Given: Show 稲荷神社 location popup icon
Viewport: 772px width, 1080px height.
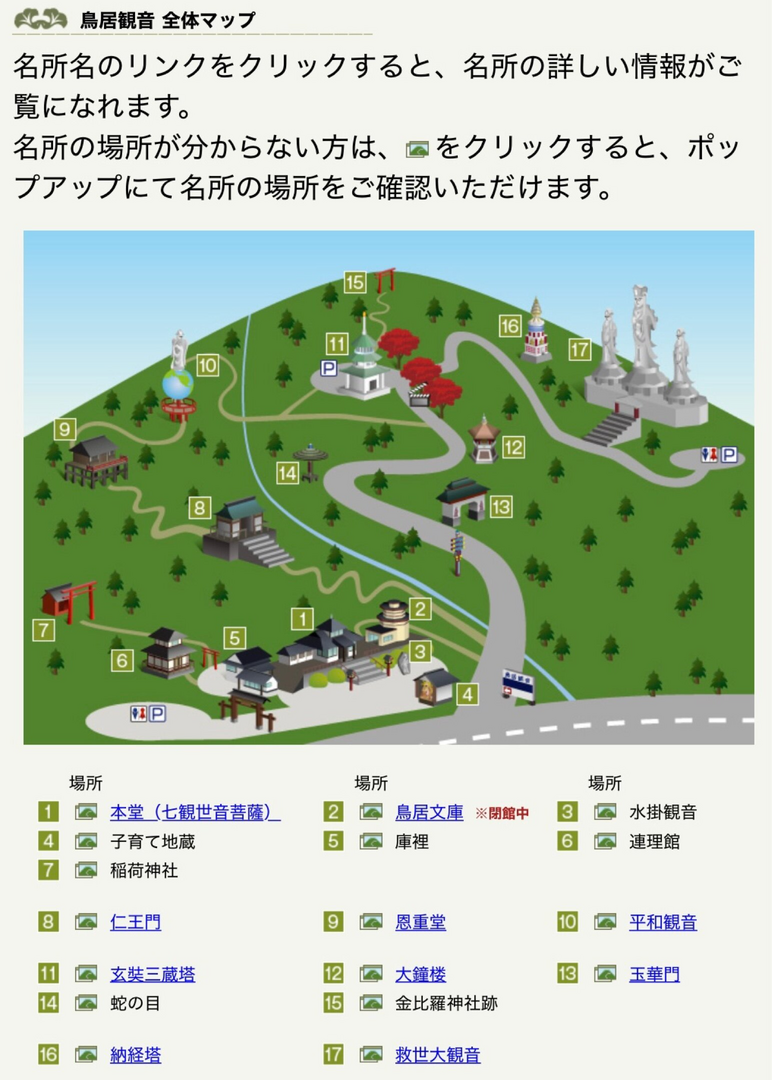Looking at the screenshot, I should [86, 871].
